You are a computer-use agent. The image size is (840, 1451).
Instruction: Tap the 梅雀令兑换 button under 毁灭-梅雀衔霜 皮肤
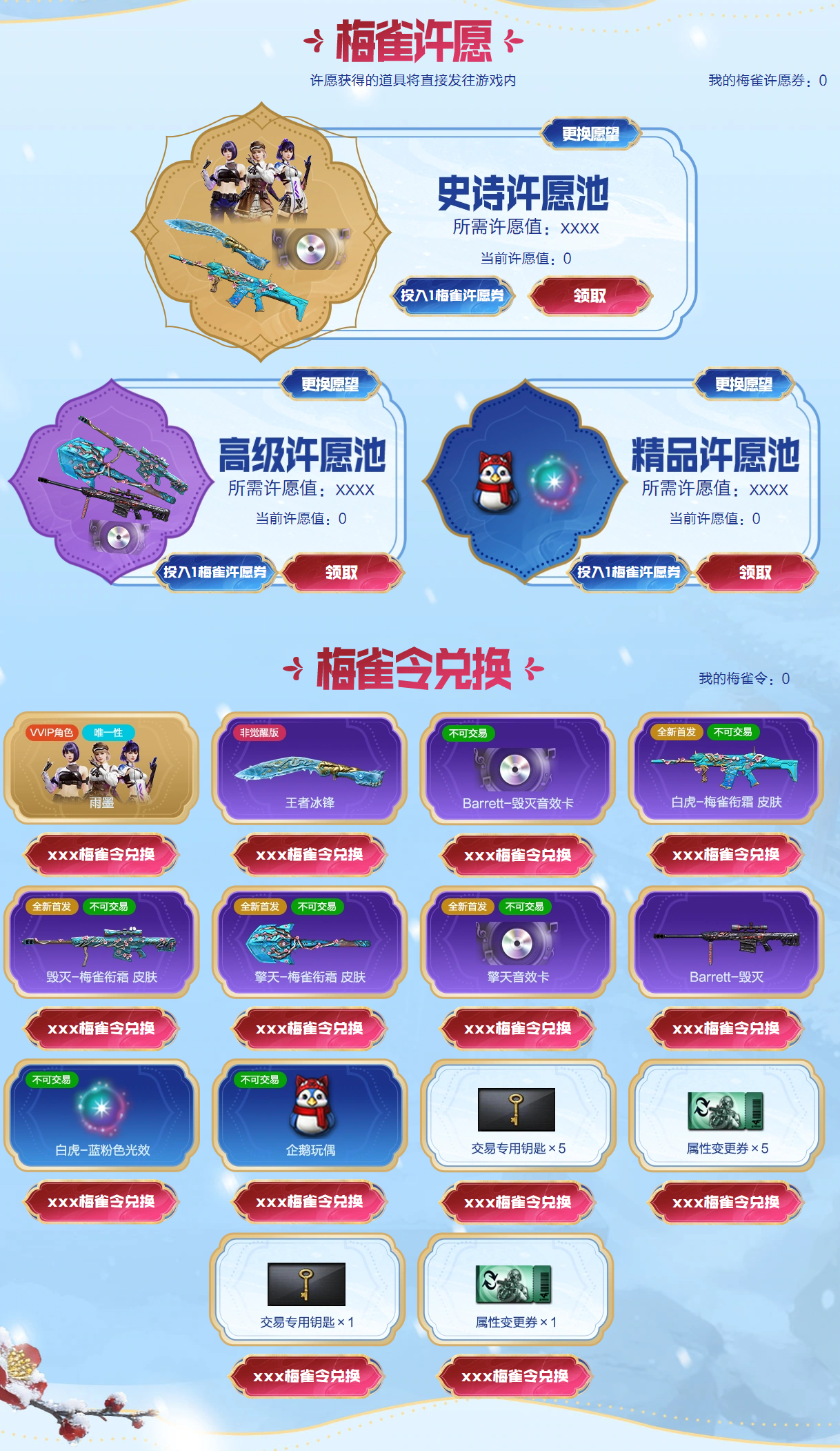(101, 1029)
